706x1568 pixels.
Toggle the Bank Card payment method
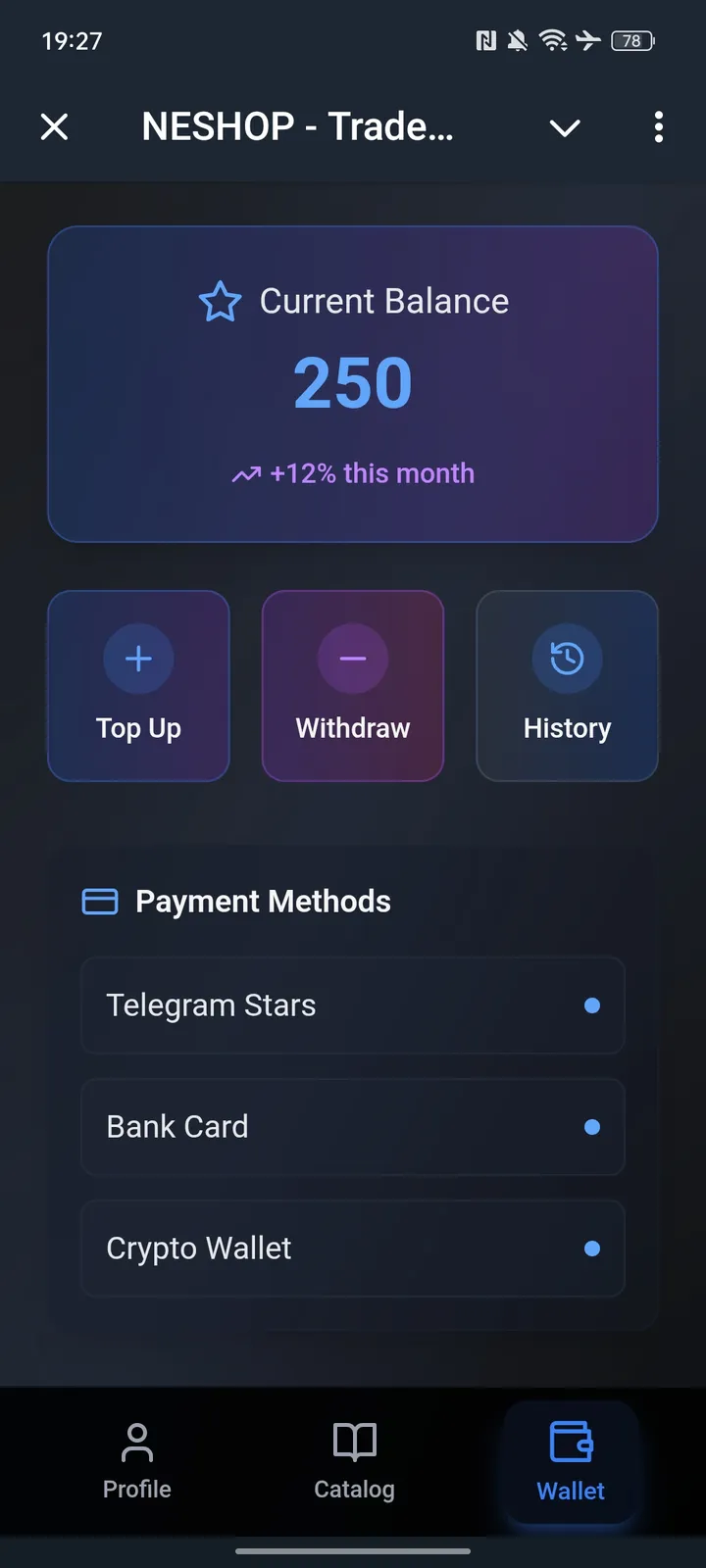click(592, 1127)
